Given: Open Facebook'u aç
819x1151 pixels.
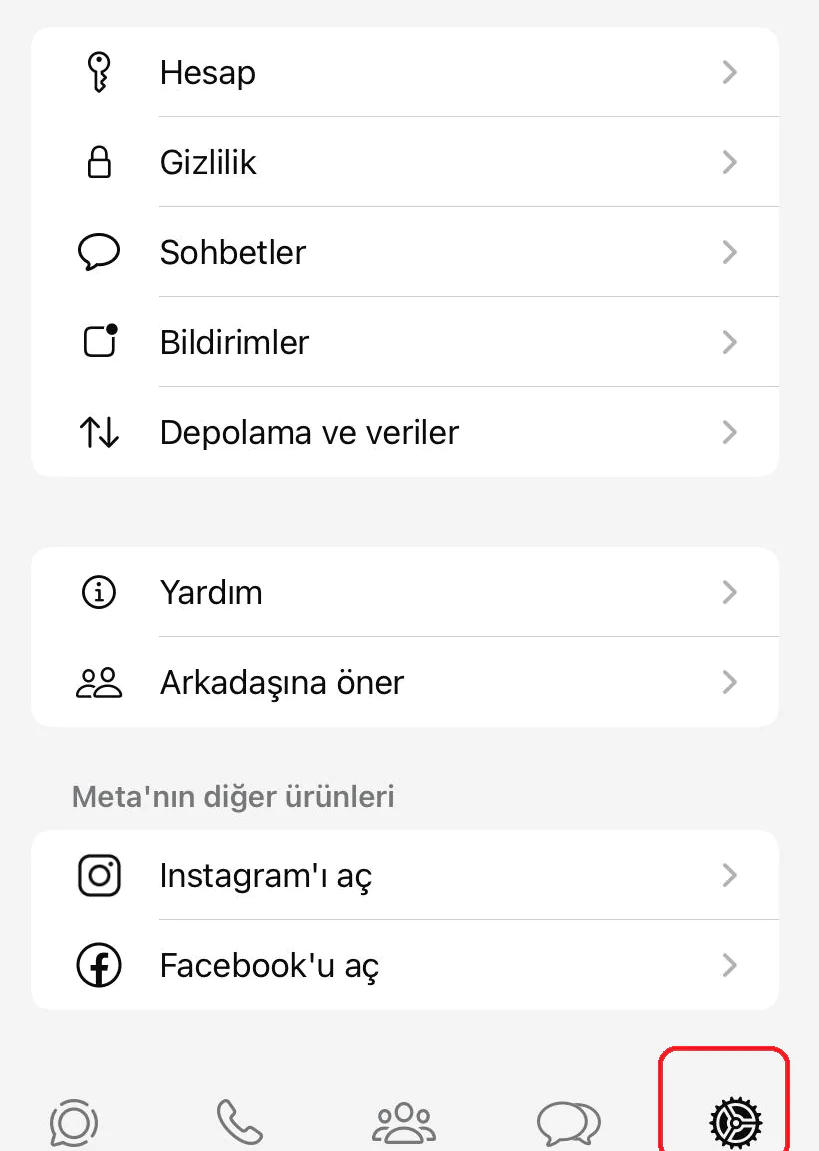Looking at the screenshot, I should click(x=400, y=965).
